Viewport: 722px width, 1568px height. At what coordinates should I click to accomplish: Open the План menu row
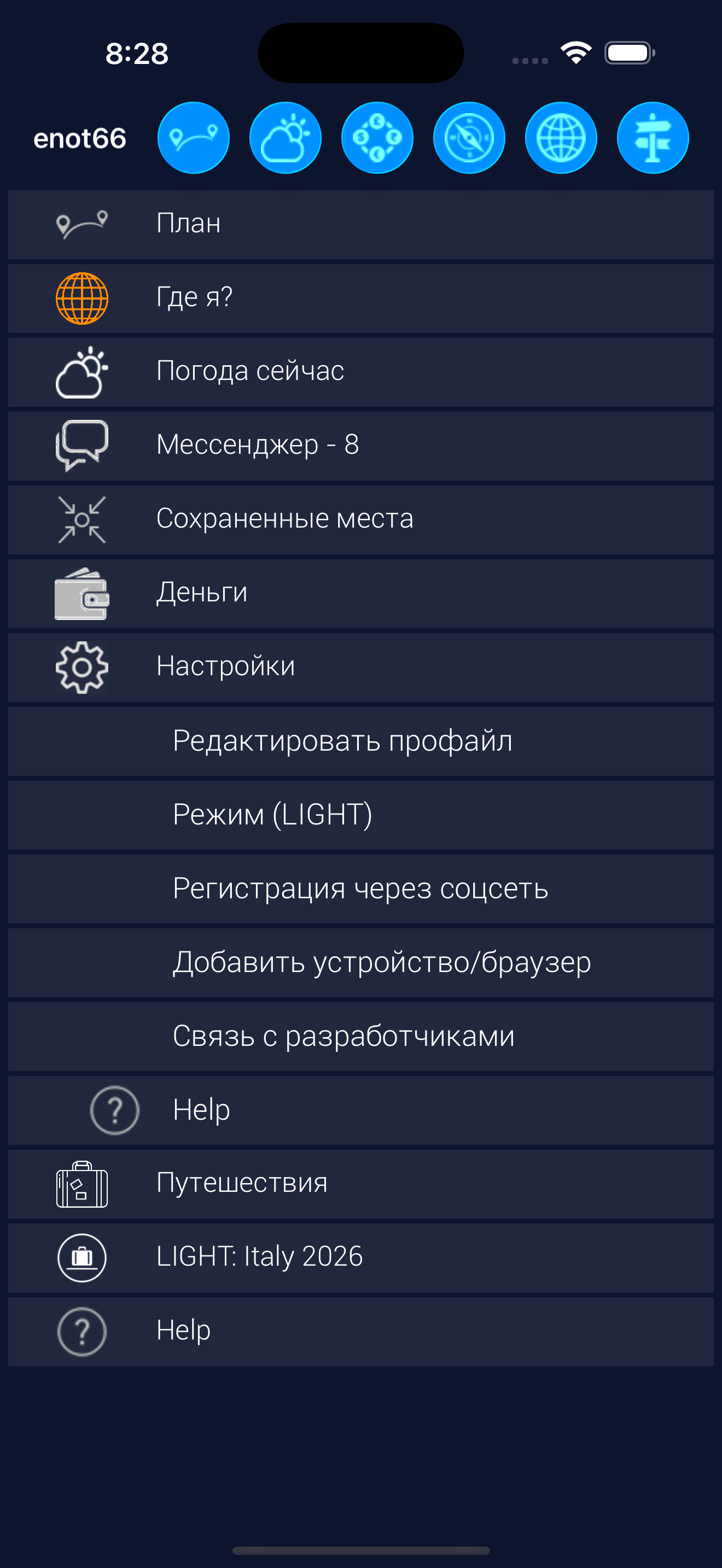pos(360,224)
